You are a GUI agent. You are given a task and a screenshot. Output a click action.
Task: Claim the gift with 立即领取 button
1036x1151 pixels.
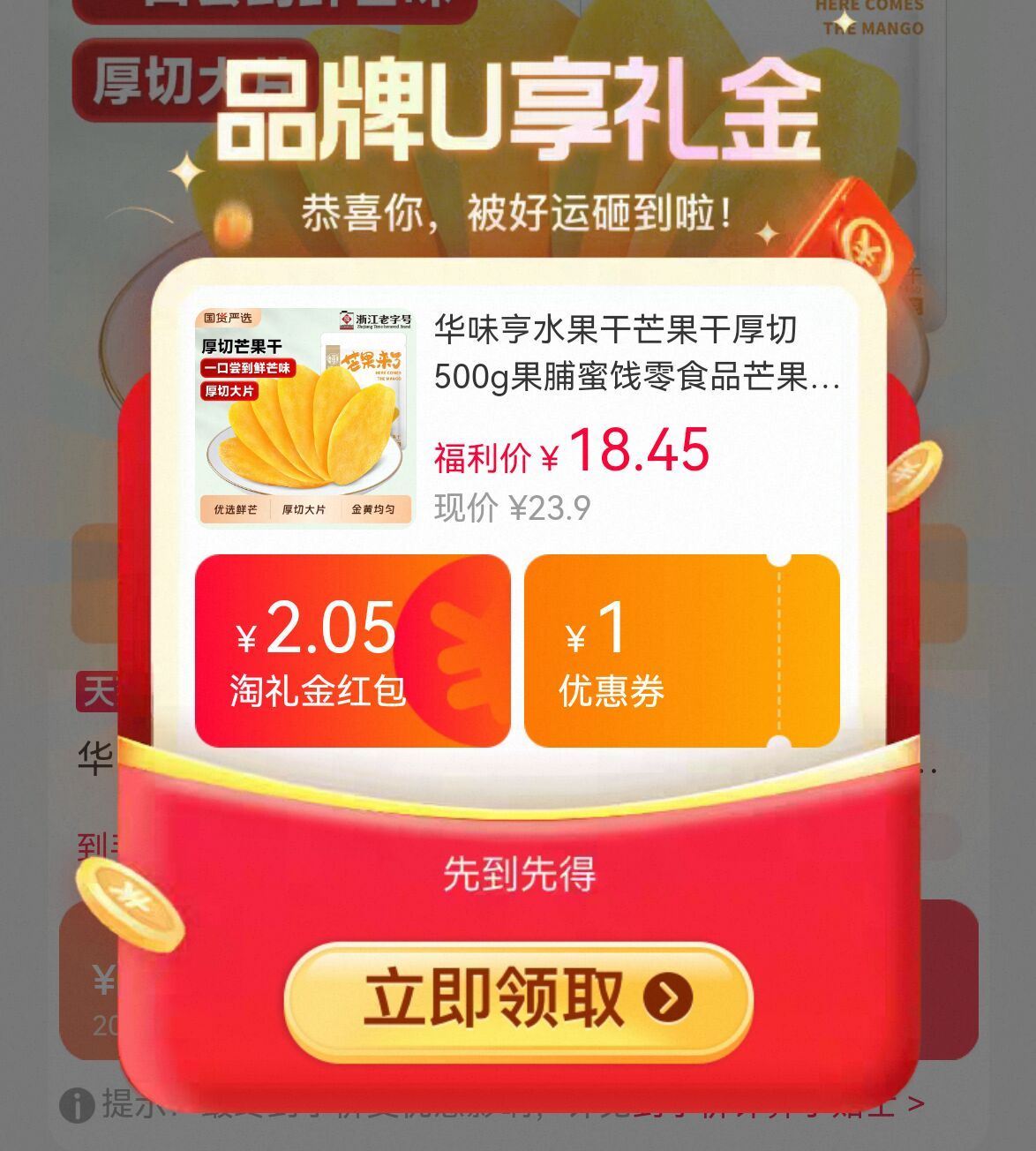[x=518, y=999]
